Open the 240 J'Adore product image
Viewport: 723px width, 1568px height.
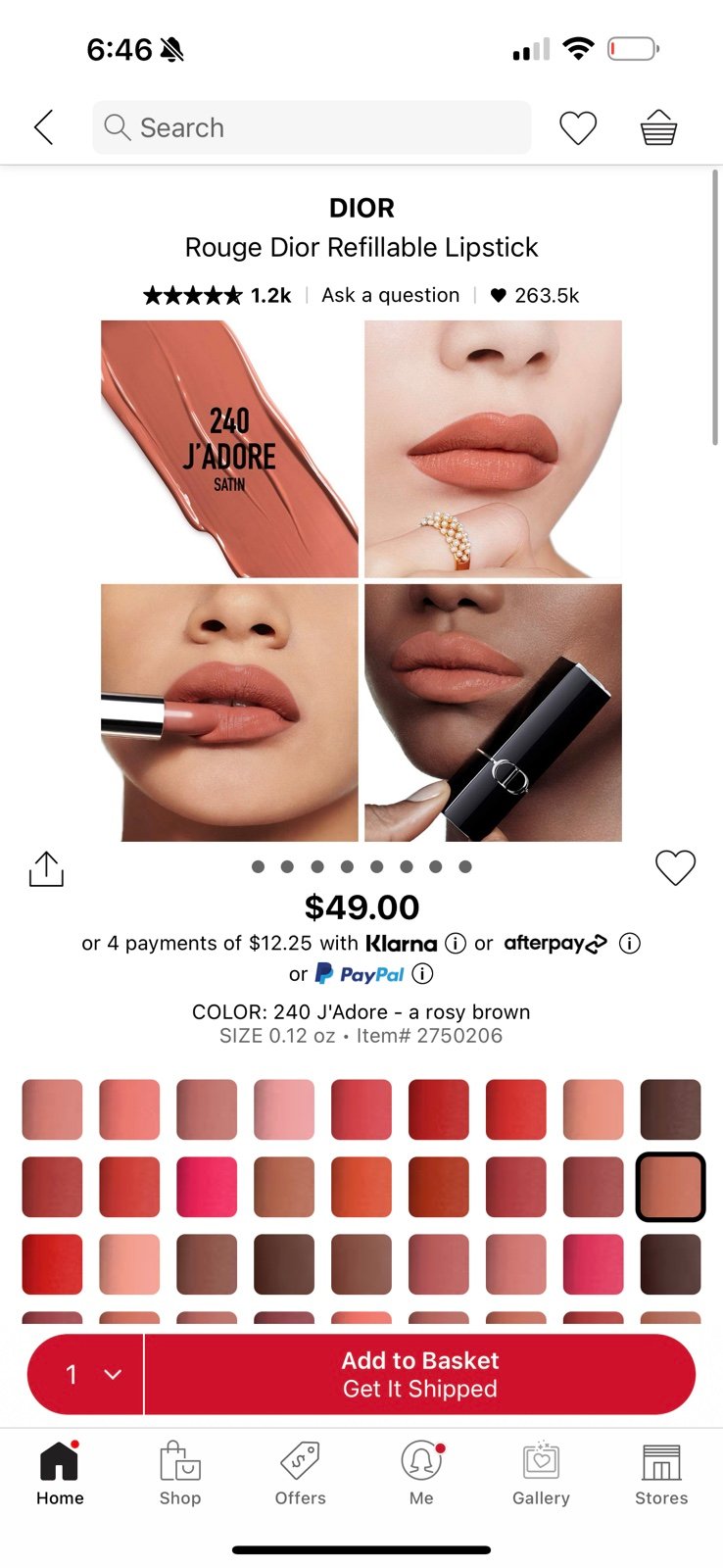(x=229, y=449)
